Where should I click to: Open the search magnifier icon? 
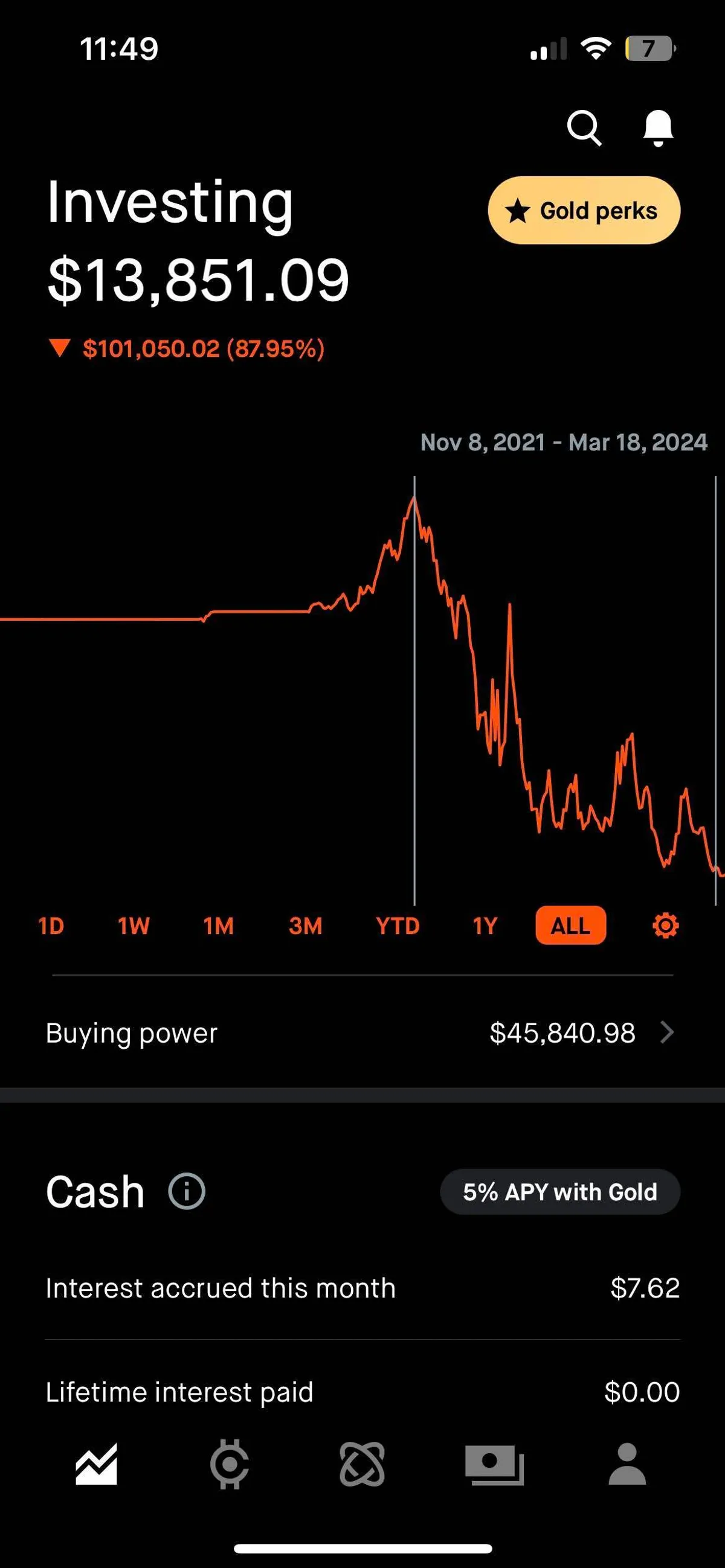coord(584,128)
